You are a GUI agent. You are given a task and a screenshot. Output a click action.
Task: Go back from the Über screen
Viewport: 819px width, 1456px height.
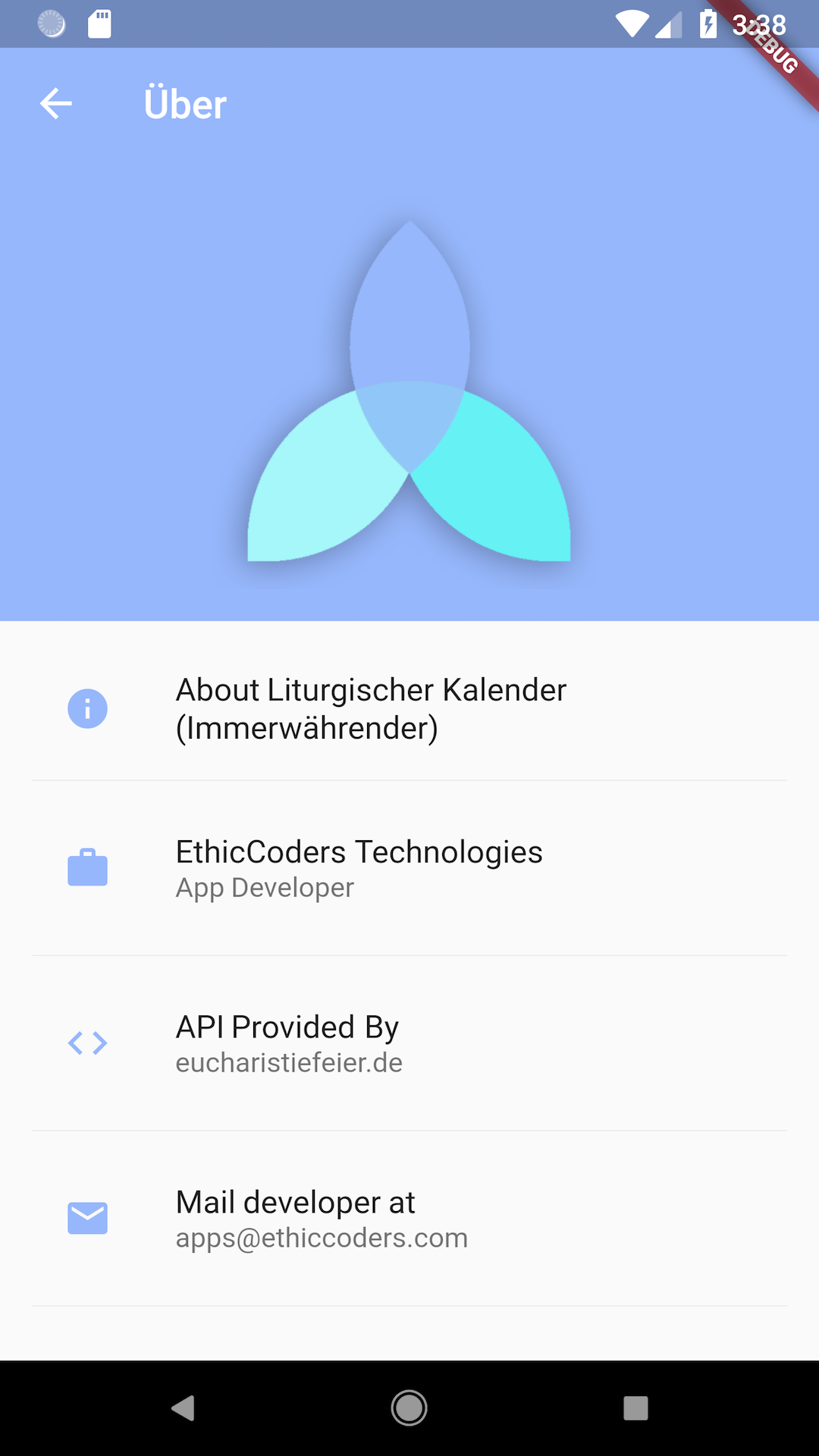point(56,104)
